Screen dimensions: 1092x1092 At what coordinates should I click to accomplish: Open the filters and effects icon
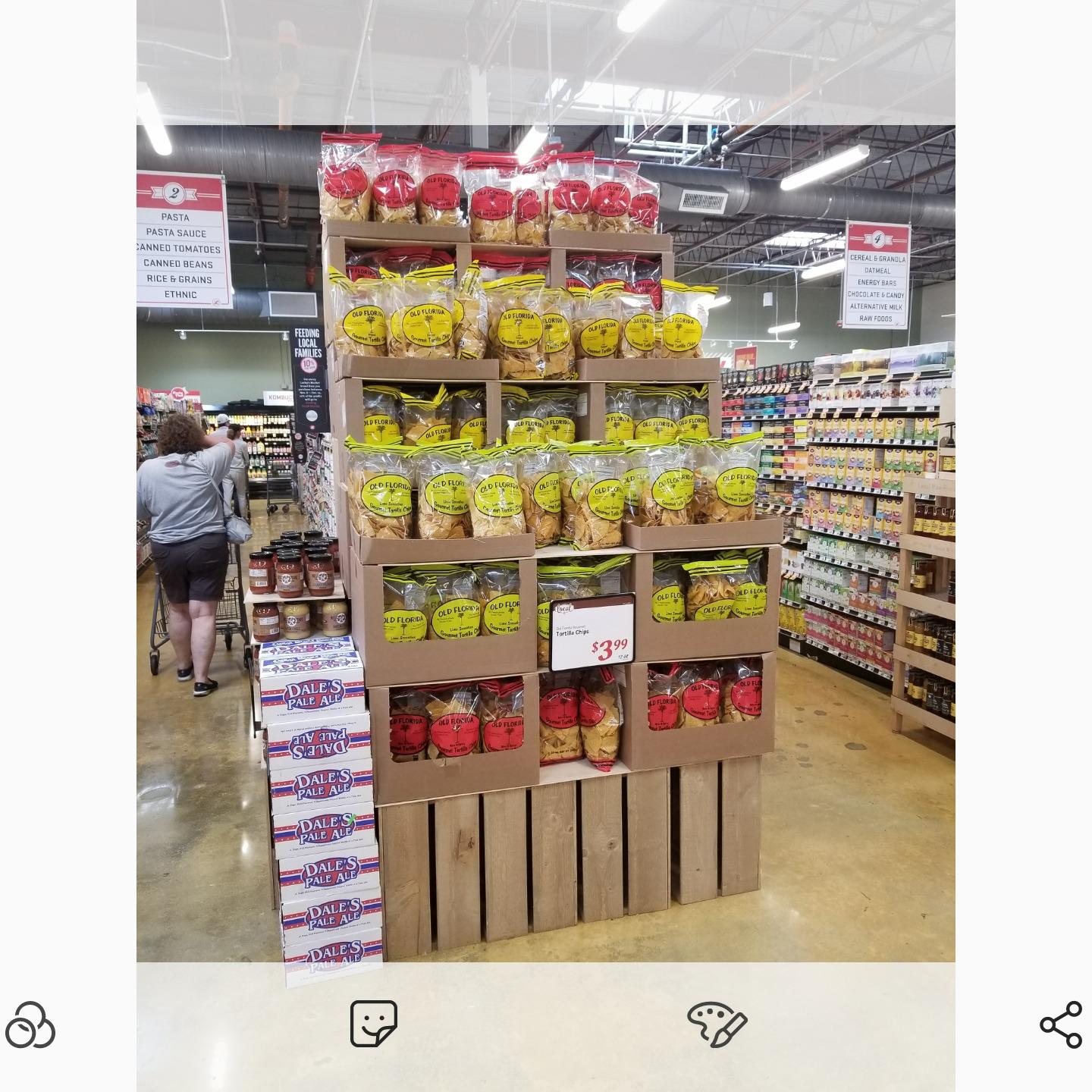[30, 1025]
